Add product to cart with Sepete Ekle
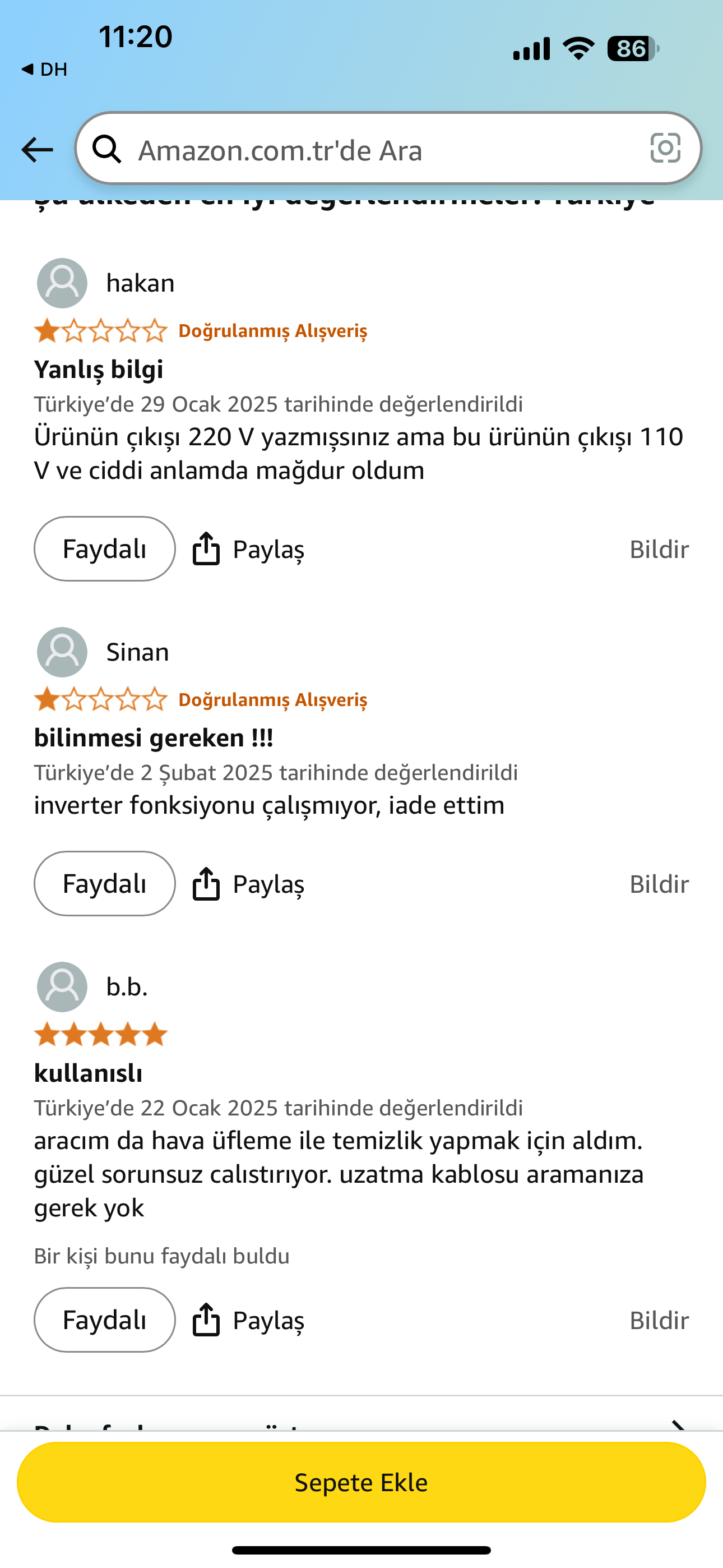The height and width of the screenshot is (1568, 723). (x=361, y=1482)
